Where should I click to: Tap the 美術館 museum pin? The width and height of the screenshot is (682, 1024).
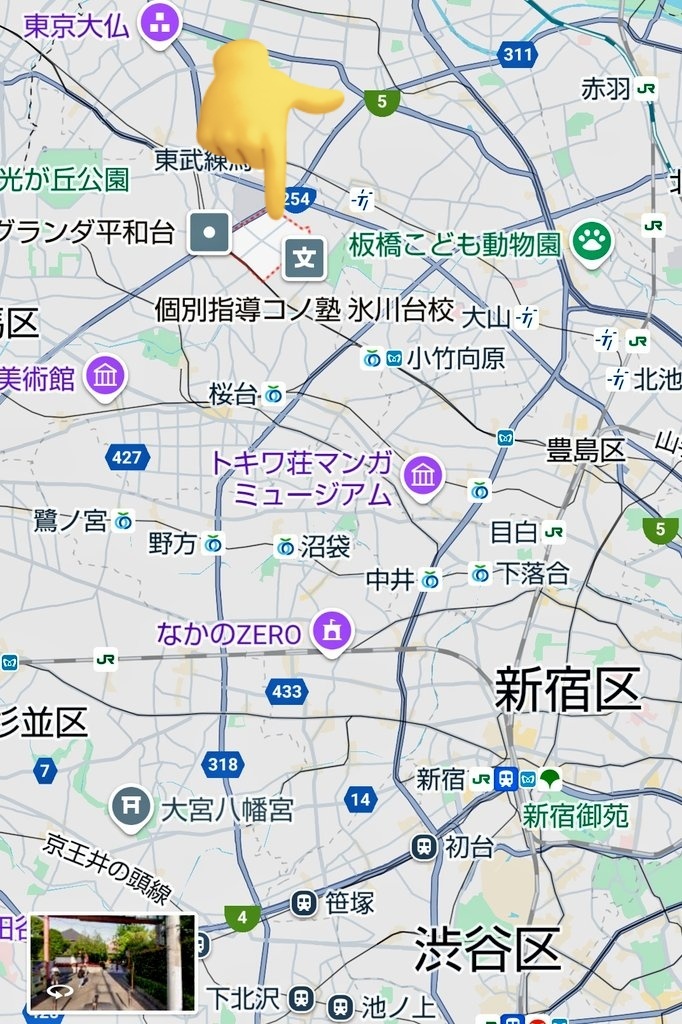(105, 376)
